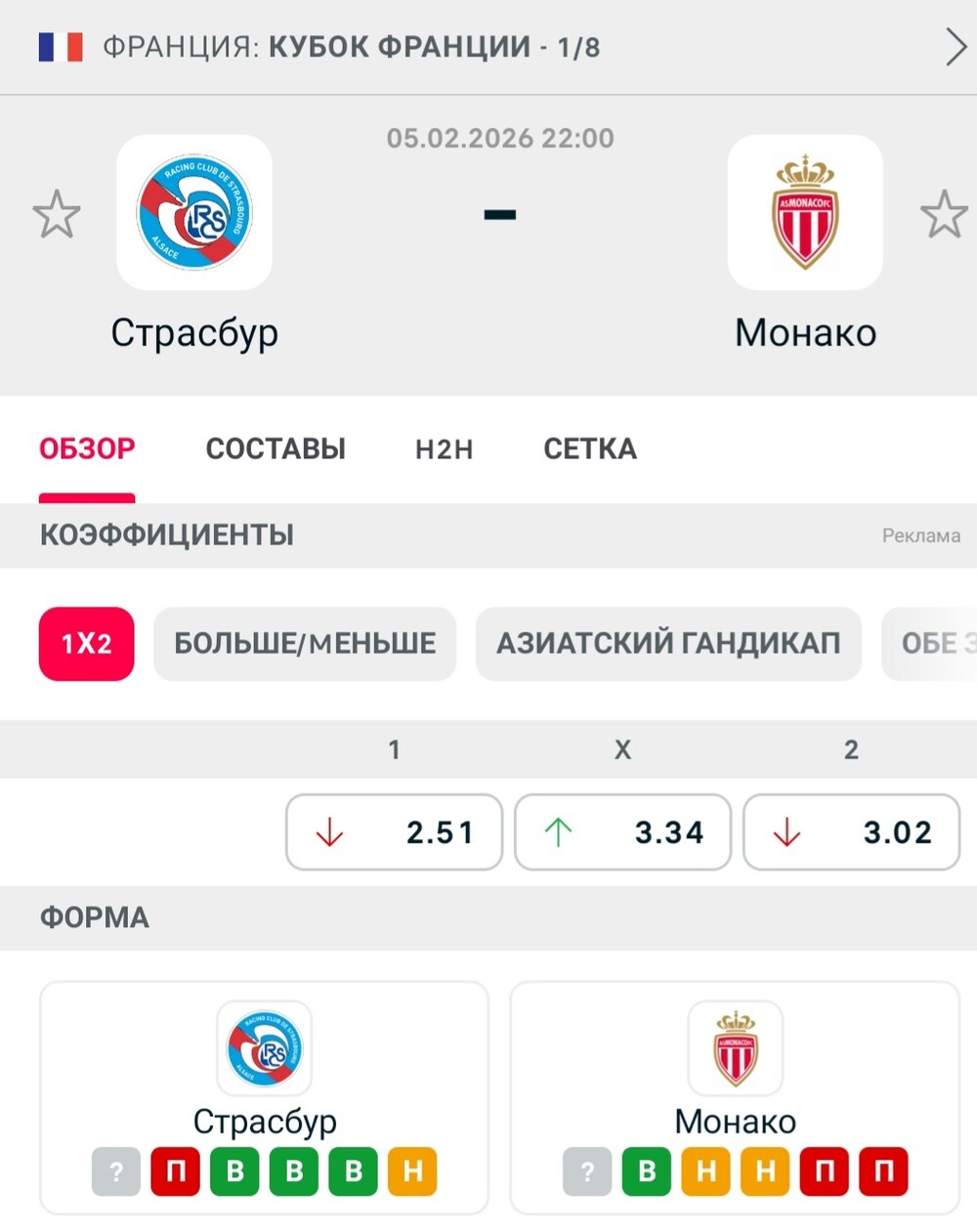Screen dimensions: 977x1232
Task: Tap the draw odds 3.34
Action: click(x=622, y=832)
